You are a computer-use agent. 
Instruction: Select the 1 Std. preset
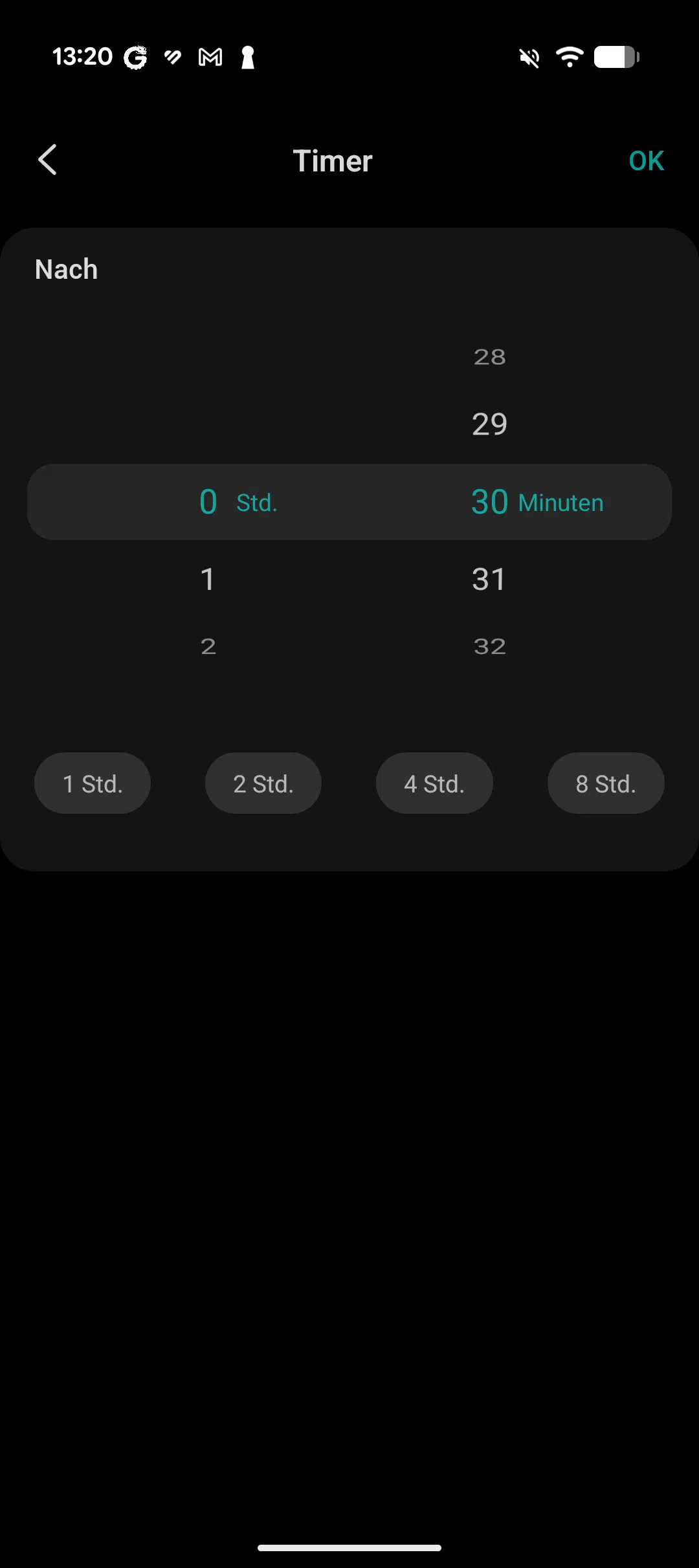[x=93, y=783]
